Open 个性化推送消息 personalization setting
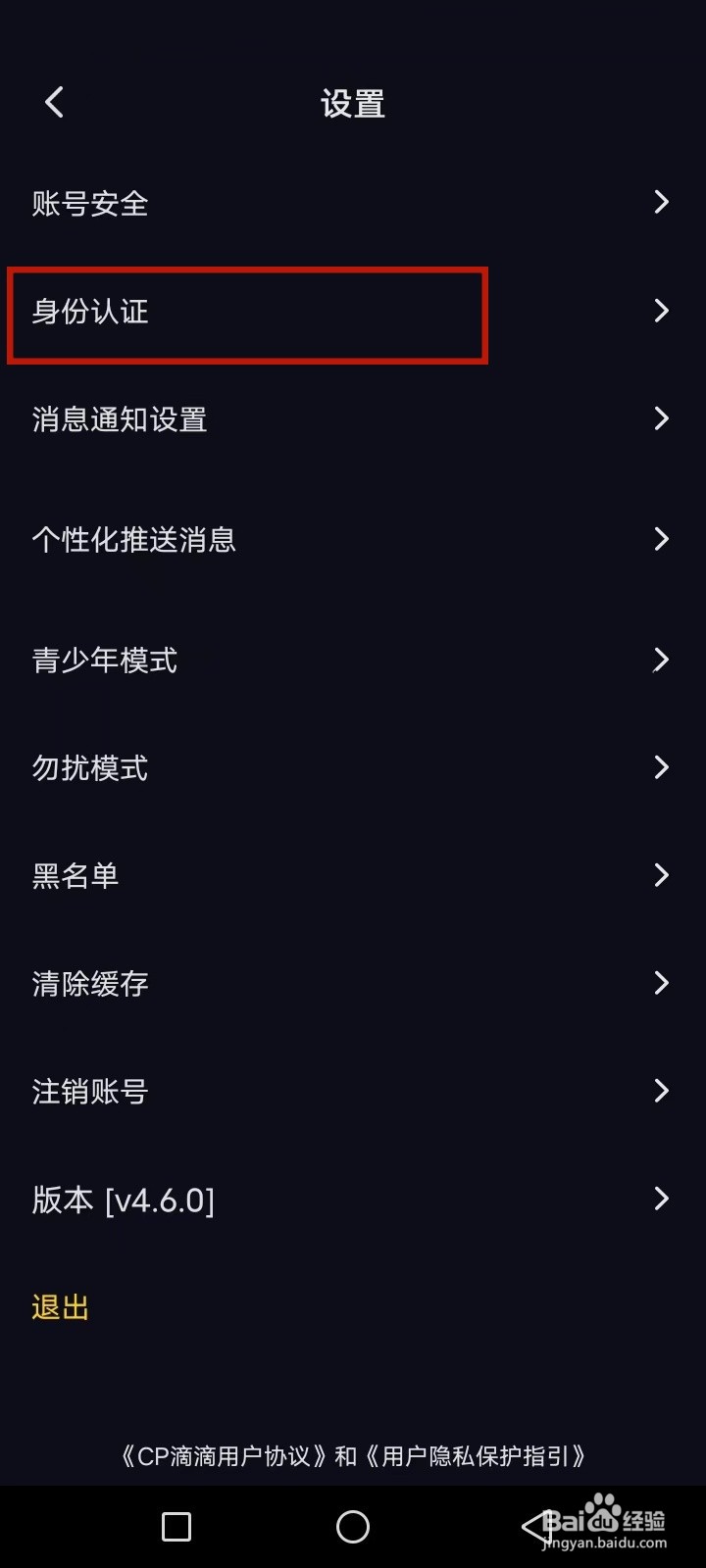The image size is (706, 1568). tap(133, 540)
